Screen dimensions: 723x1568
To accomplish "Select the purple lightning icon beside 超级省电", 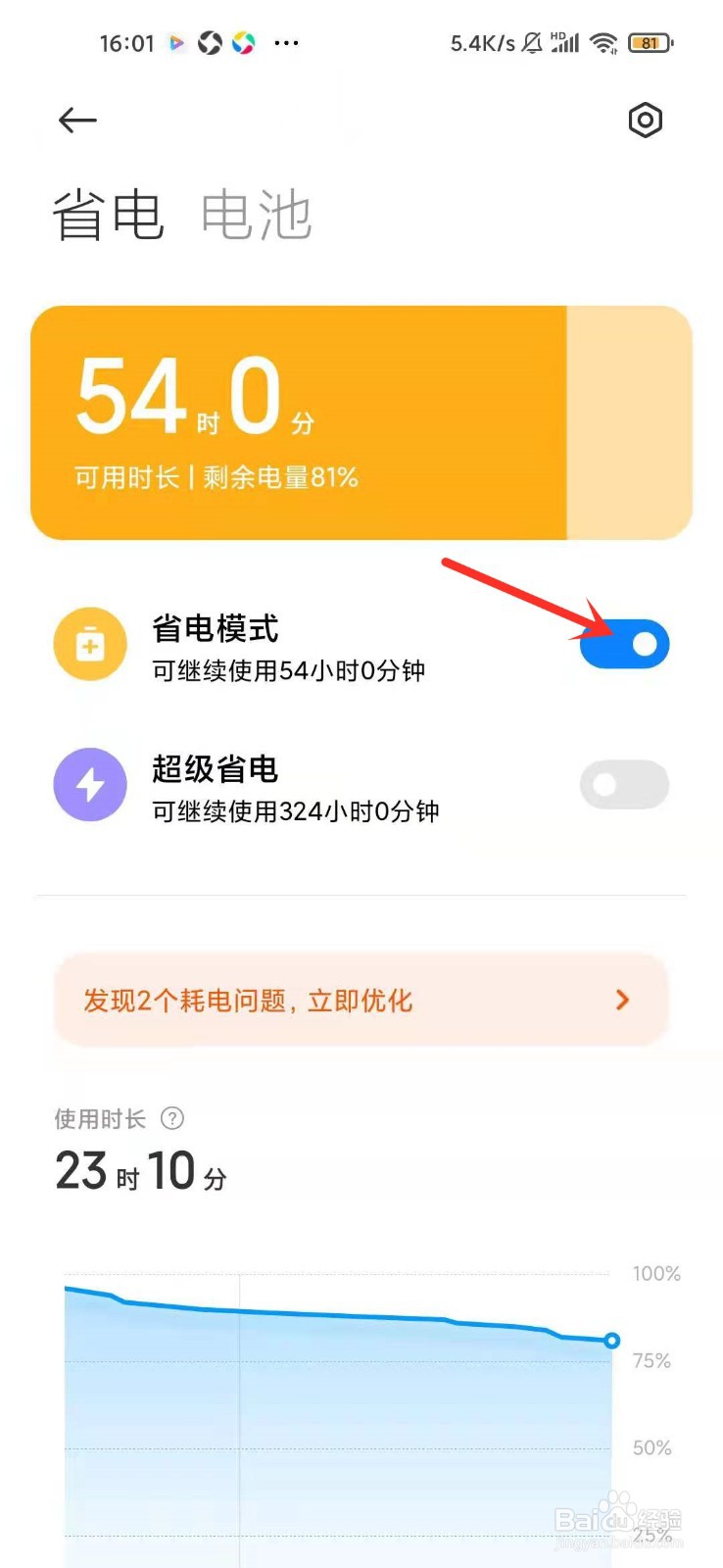I will tap(90, 784).
